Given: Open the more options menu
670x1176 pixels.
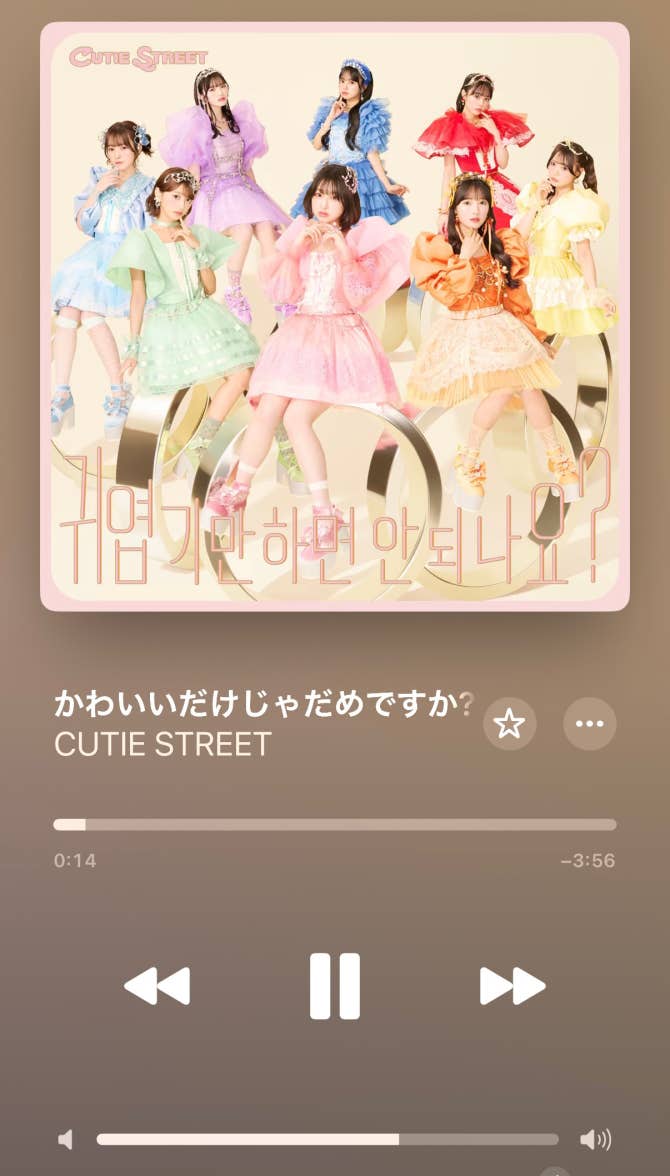Looking at the screenshot, I should point(590,724).
